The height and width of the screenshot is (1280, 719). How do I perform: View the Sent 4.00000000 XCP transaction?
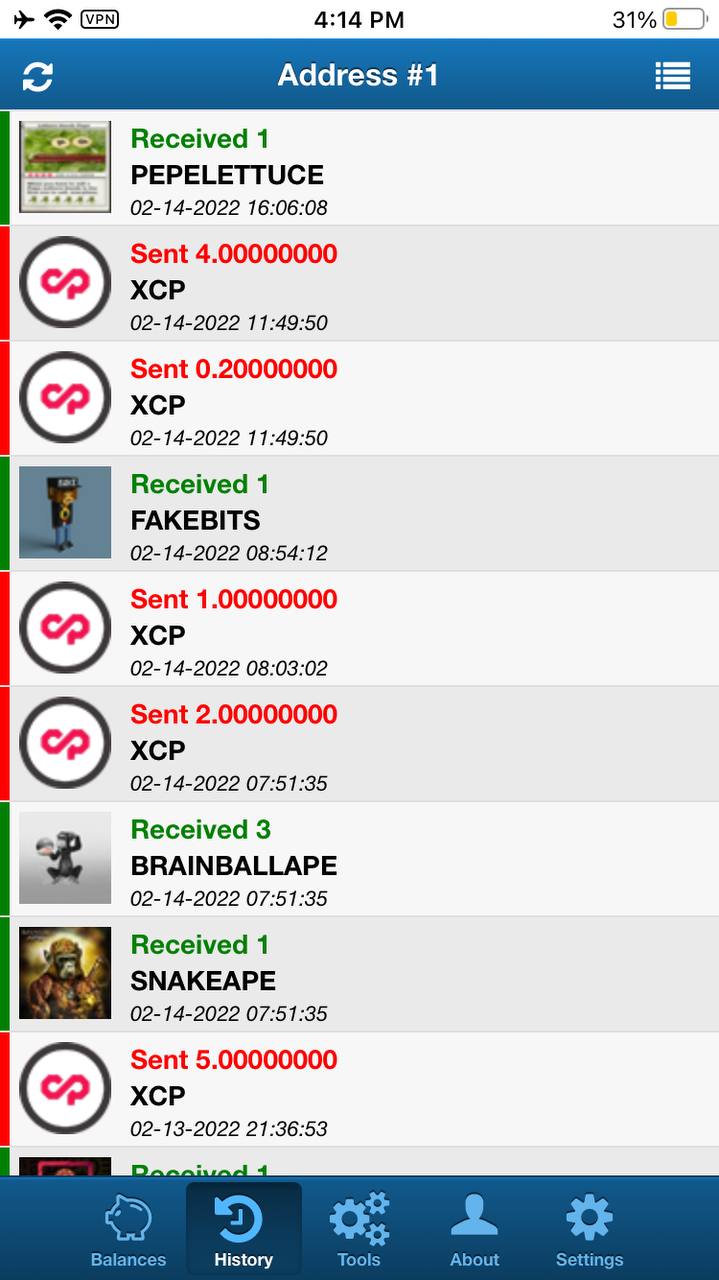click(360, 283)
